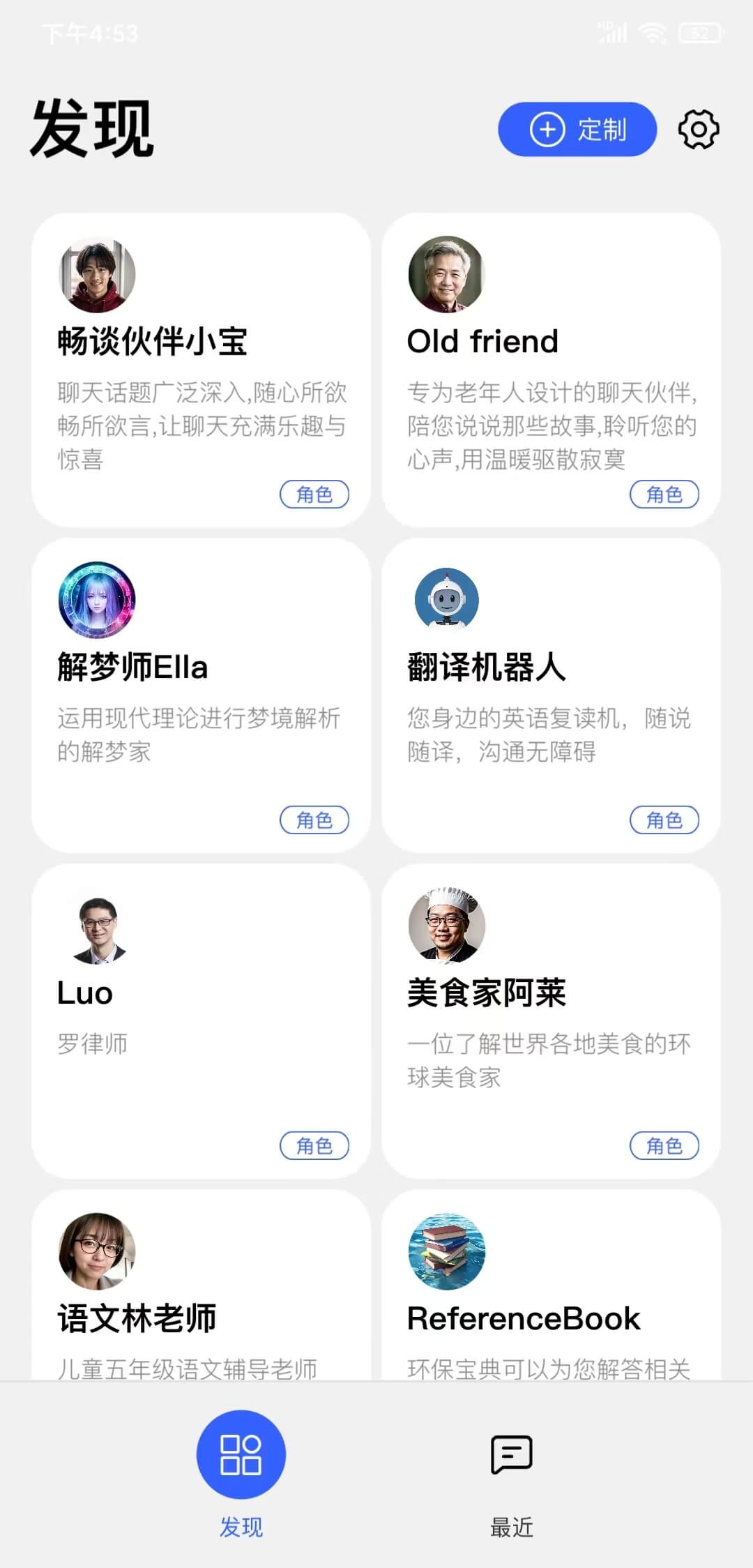Tap the 定制 customize button
The image size is (753, 1568).
[x=577, y=130]
